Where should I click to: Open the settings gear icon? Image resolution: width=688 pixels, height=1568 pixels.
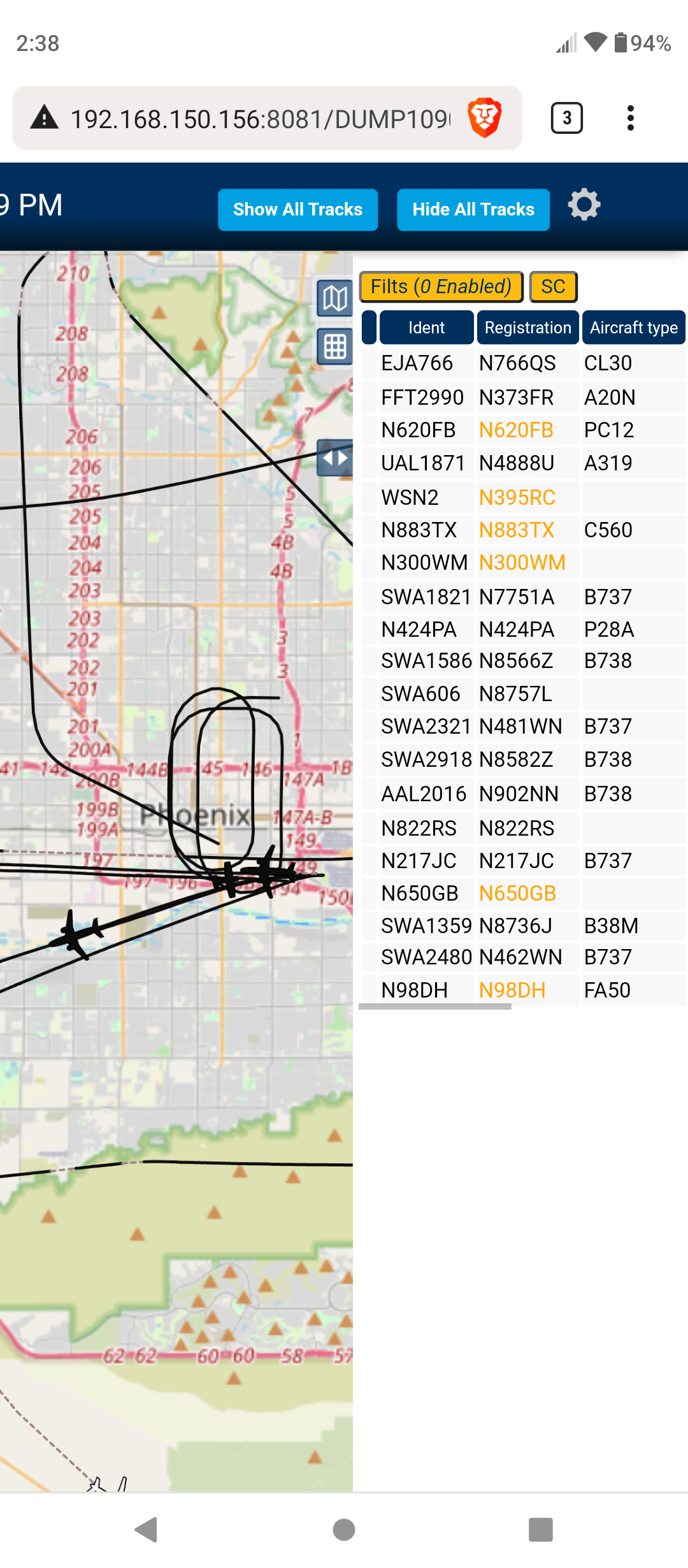[584, 205]
